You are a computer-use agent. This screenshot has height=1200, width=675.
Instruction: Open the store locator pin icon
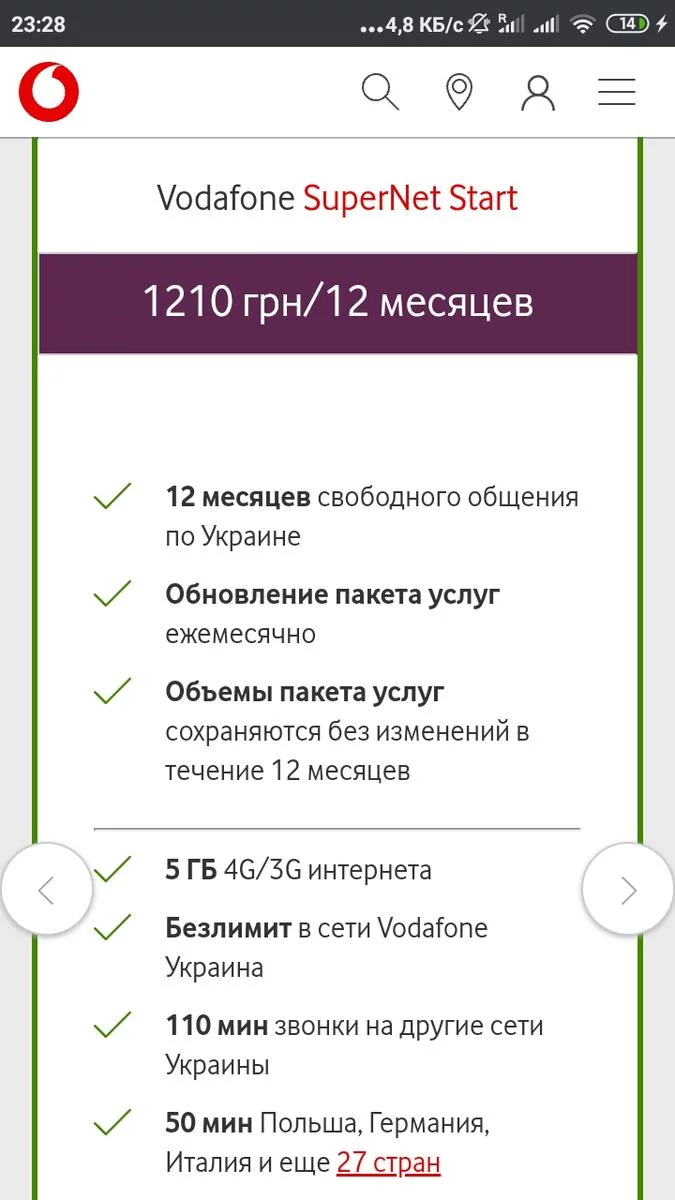459,93
